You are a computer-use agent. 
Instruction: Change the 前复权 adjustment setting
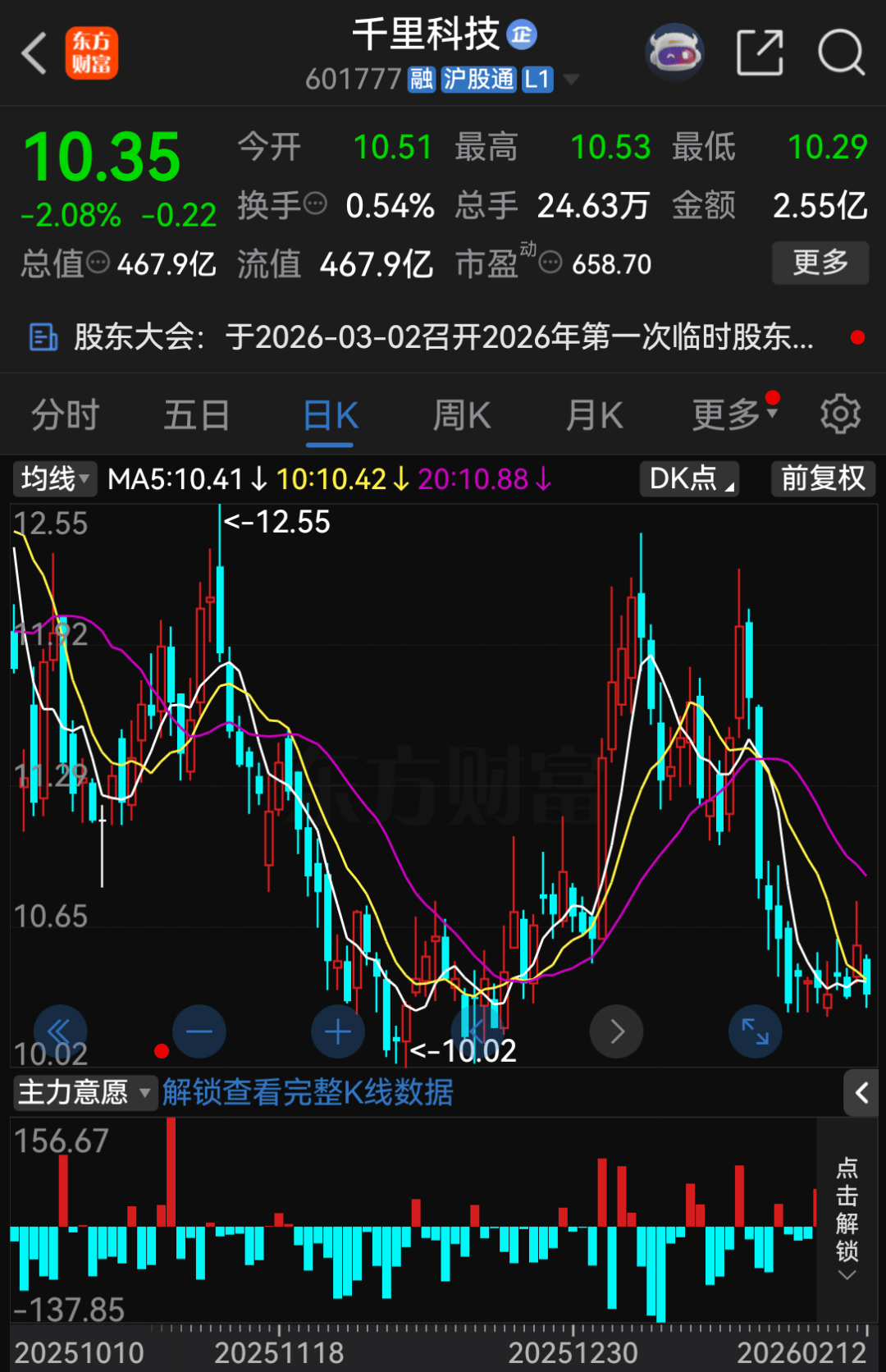tap(823, 478)
